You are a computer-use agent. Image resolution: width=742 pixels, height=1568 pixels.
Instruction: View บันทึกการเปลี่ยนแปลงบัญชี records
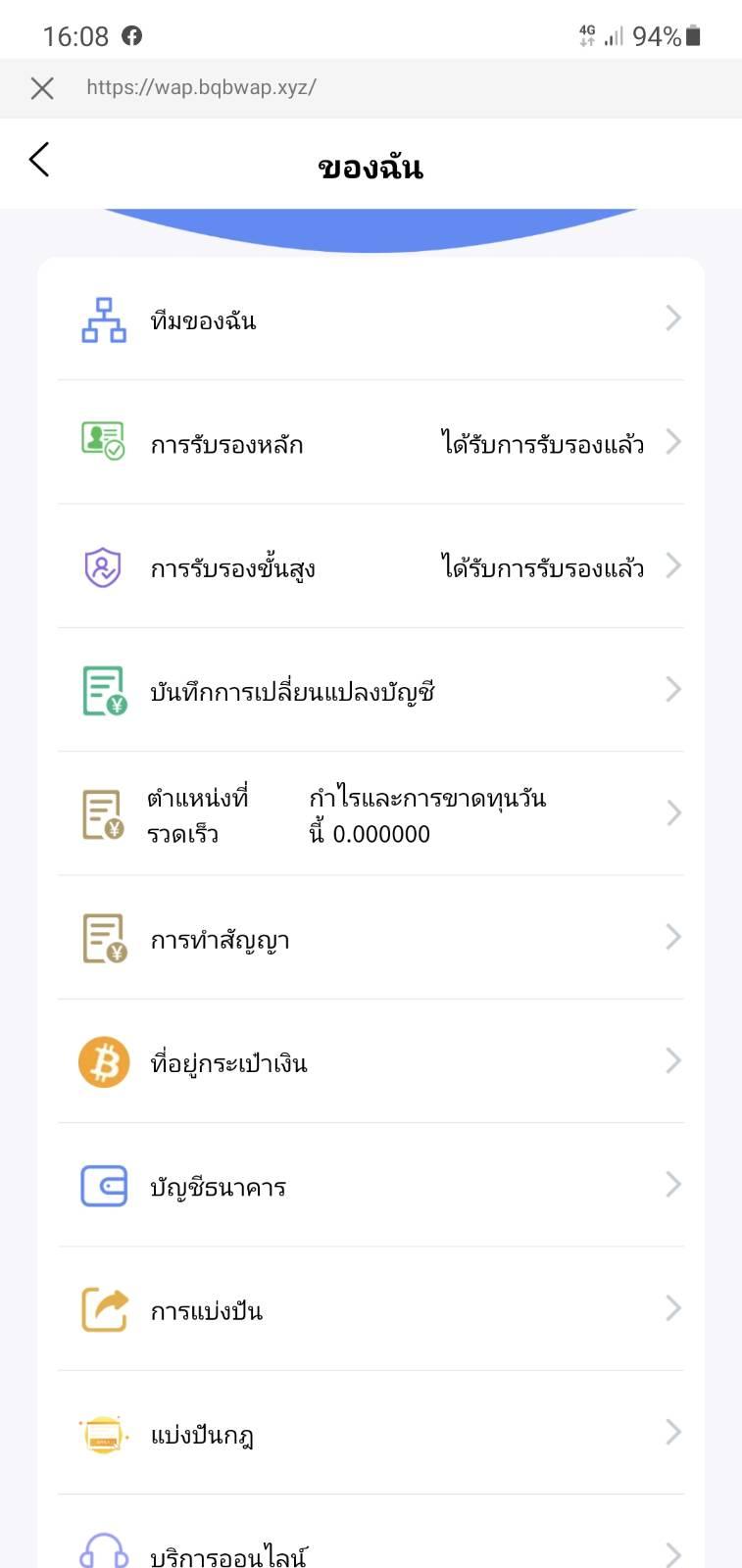click(371, 690)
